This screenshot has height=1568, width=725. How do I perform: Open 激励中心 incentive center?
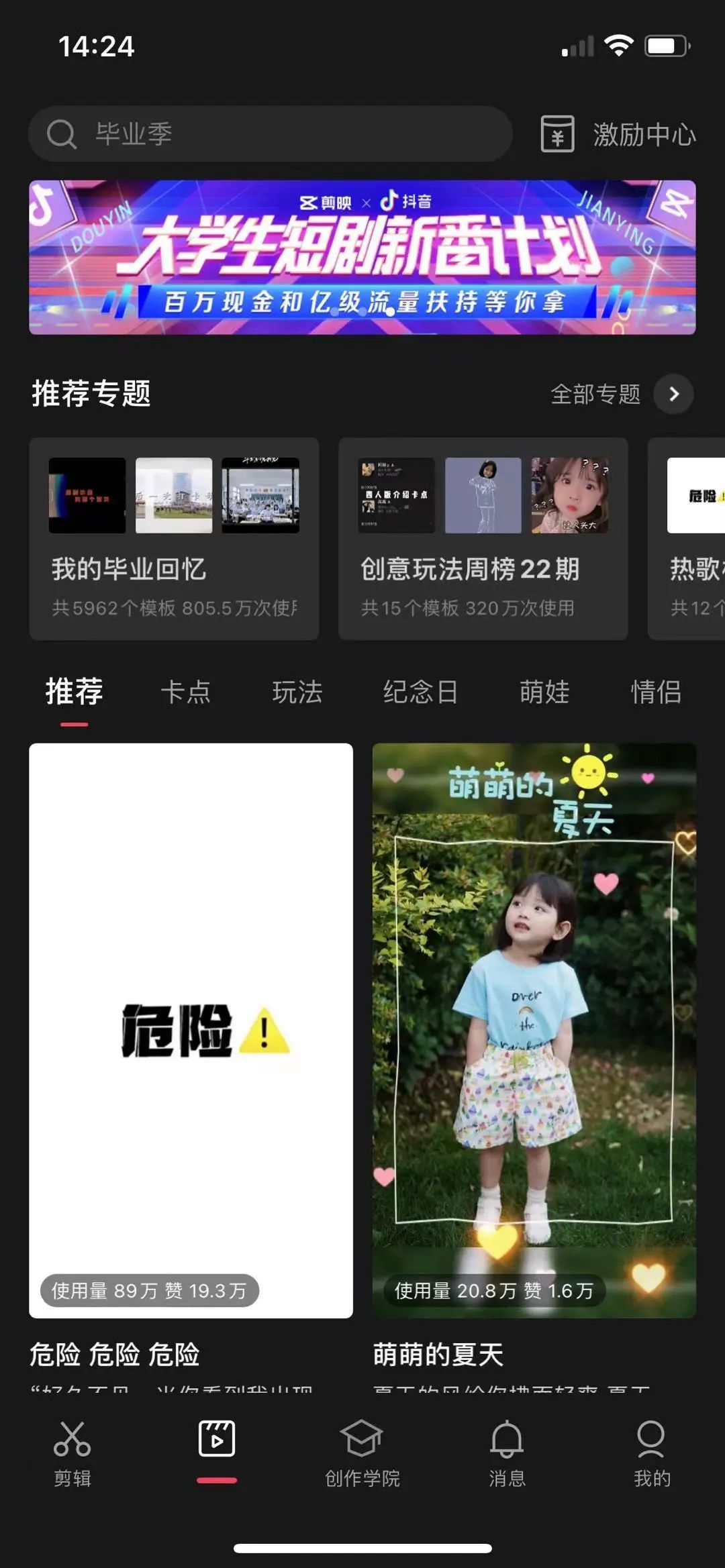click(x=618, y=134)
